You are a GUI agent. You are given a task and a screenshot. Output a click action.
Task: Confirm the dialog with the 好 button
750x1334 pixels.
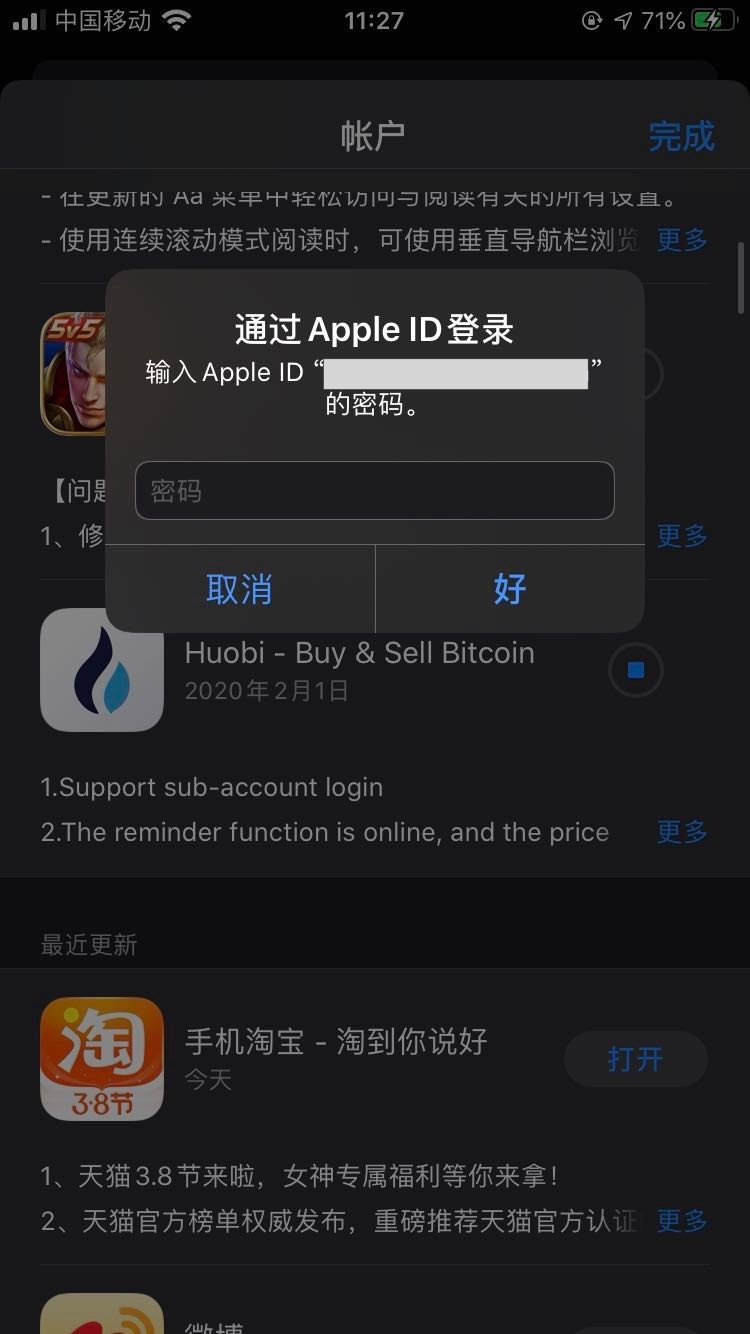pyautogui.click(x=510, y=589)
